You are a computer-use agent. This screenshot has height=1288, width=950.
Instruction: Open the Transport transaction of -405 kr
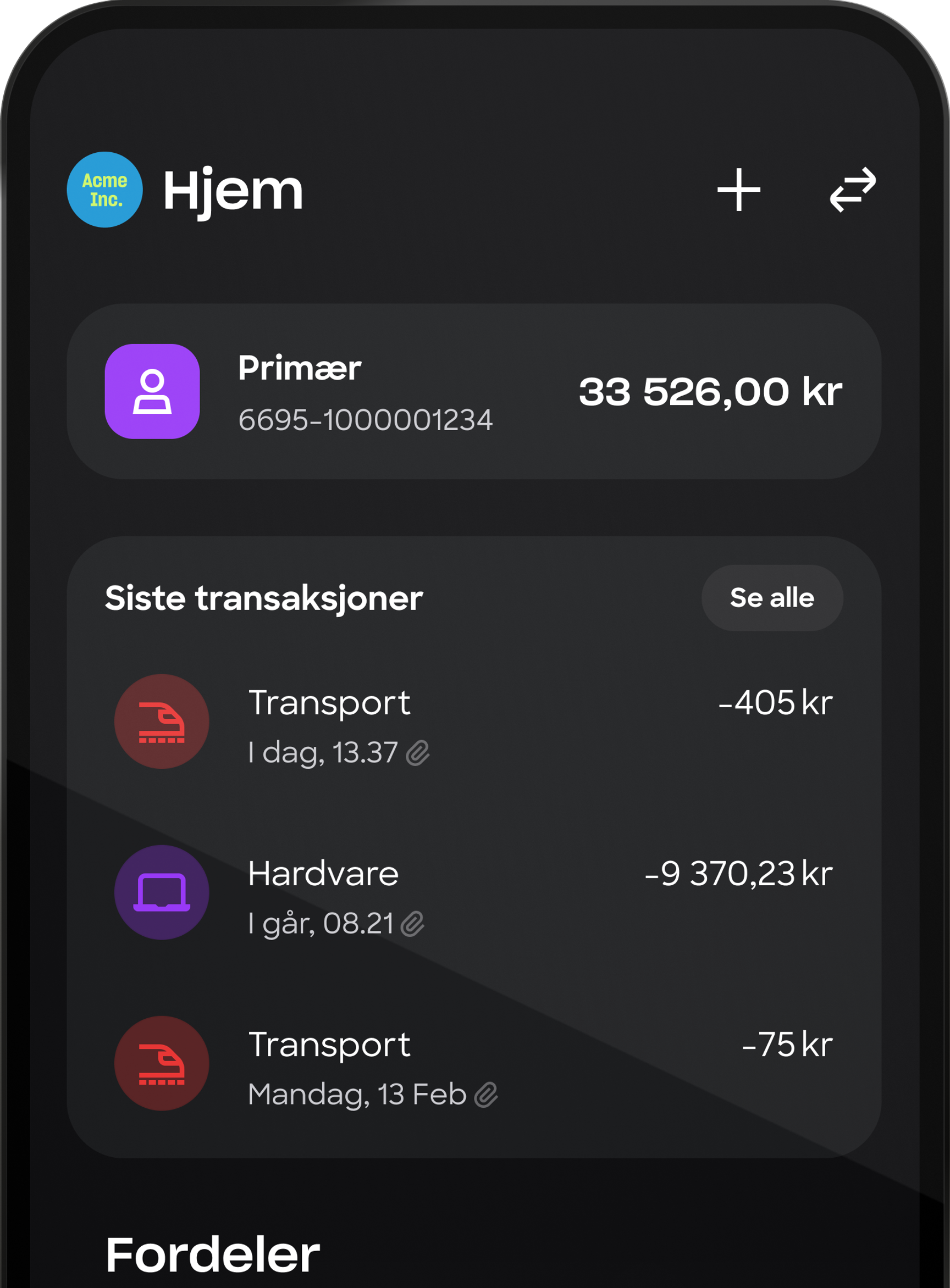[x=474, y=721]
